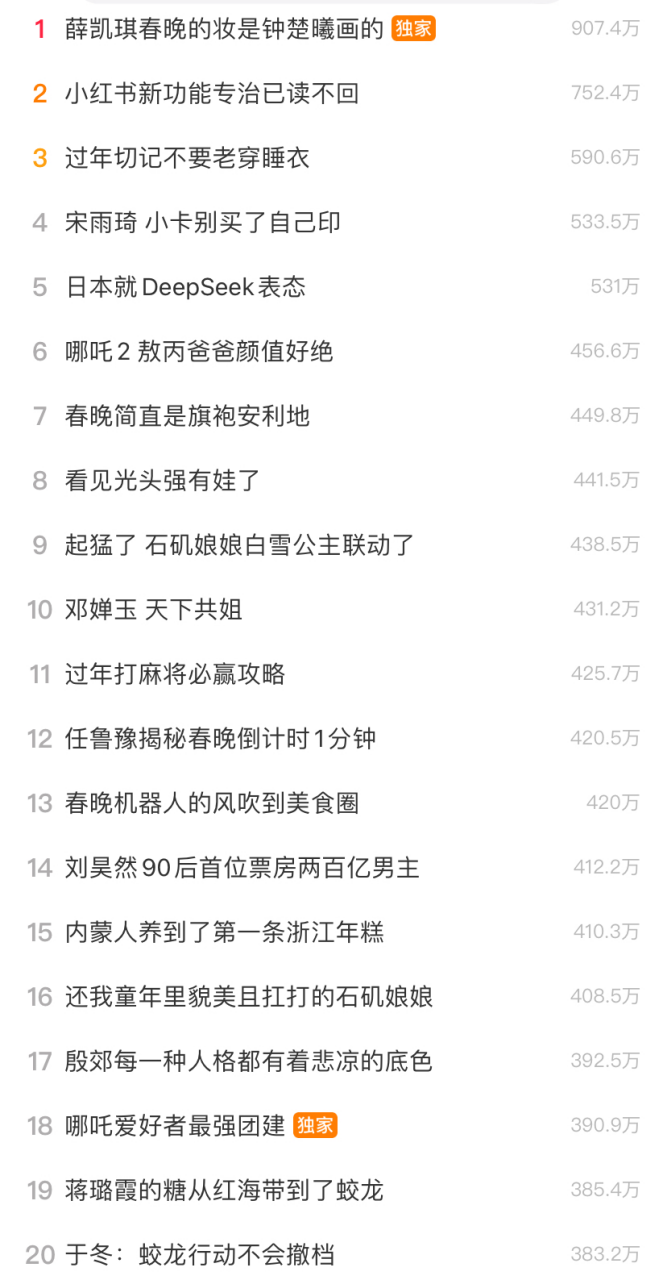667x1280 pixels.
Task: Select 内蒙人养到了第一条浙江年糕
Action: [224, 932]
